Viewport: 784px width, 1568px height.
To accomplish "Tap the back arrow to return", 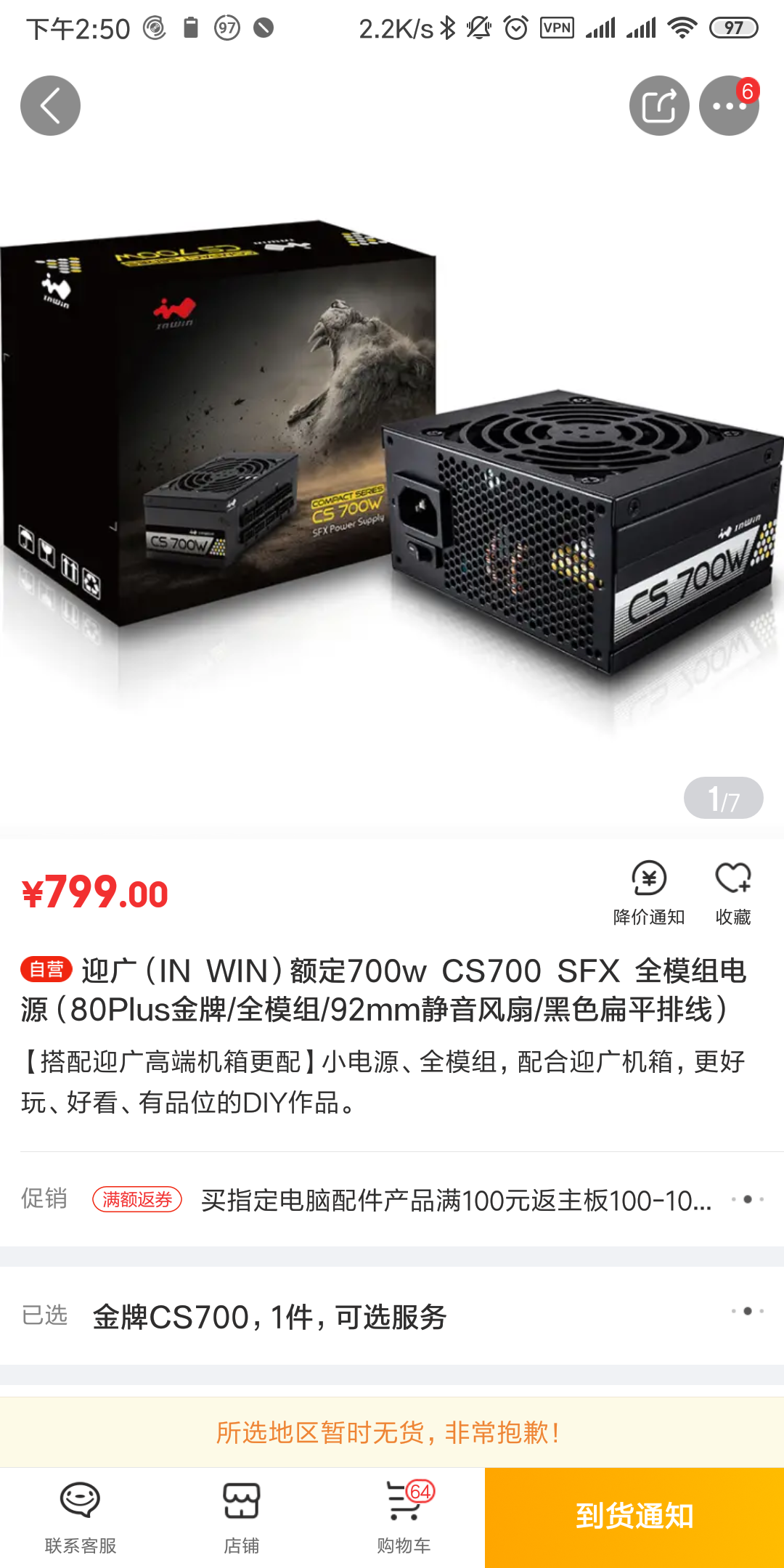I will click(49, 105).
